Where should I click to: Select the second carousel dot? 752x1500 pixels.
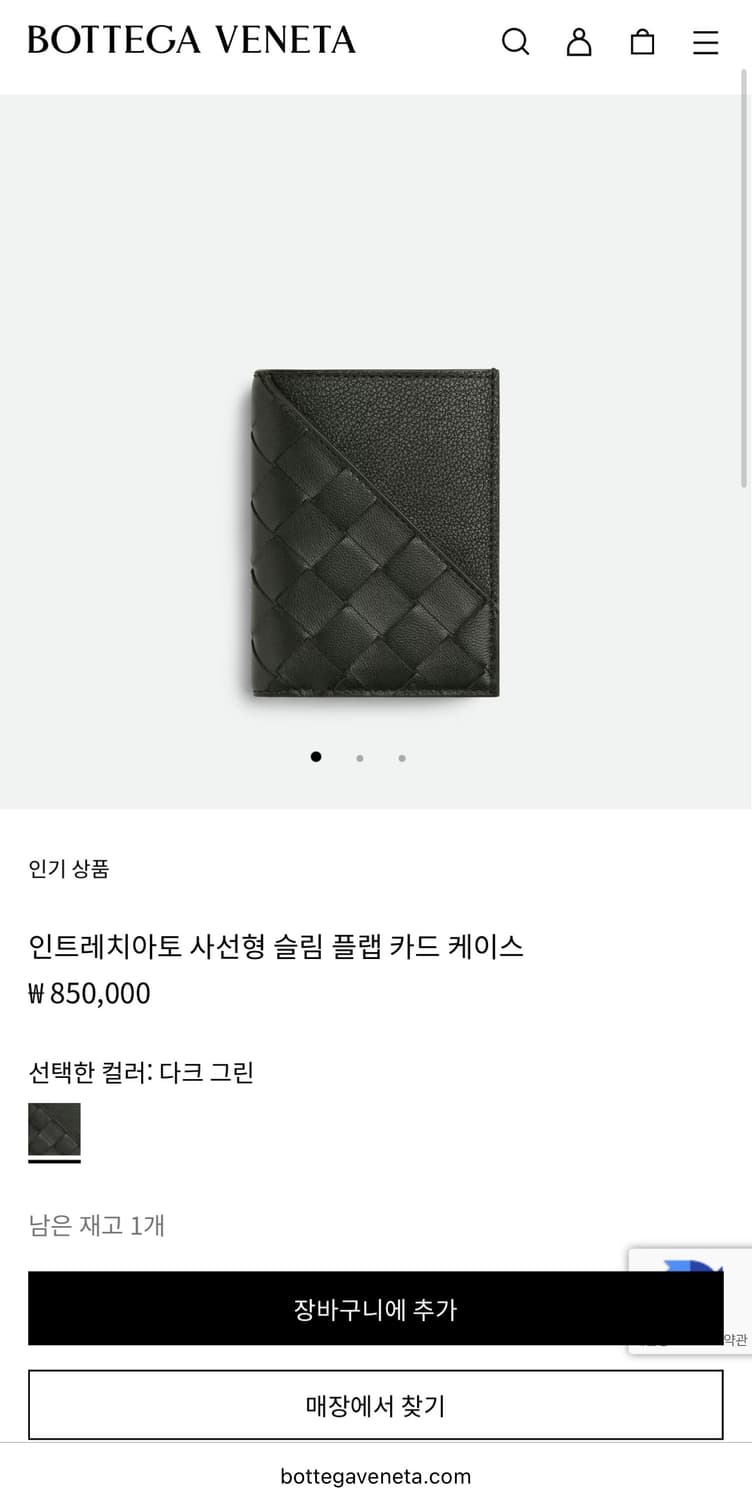[x=359, y=757]
